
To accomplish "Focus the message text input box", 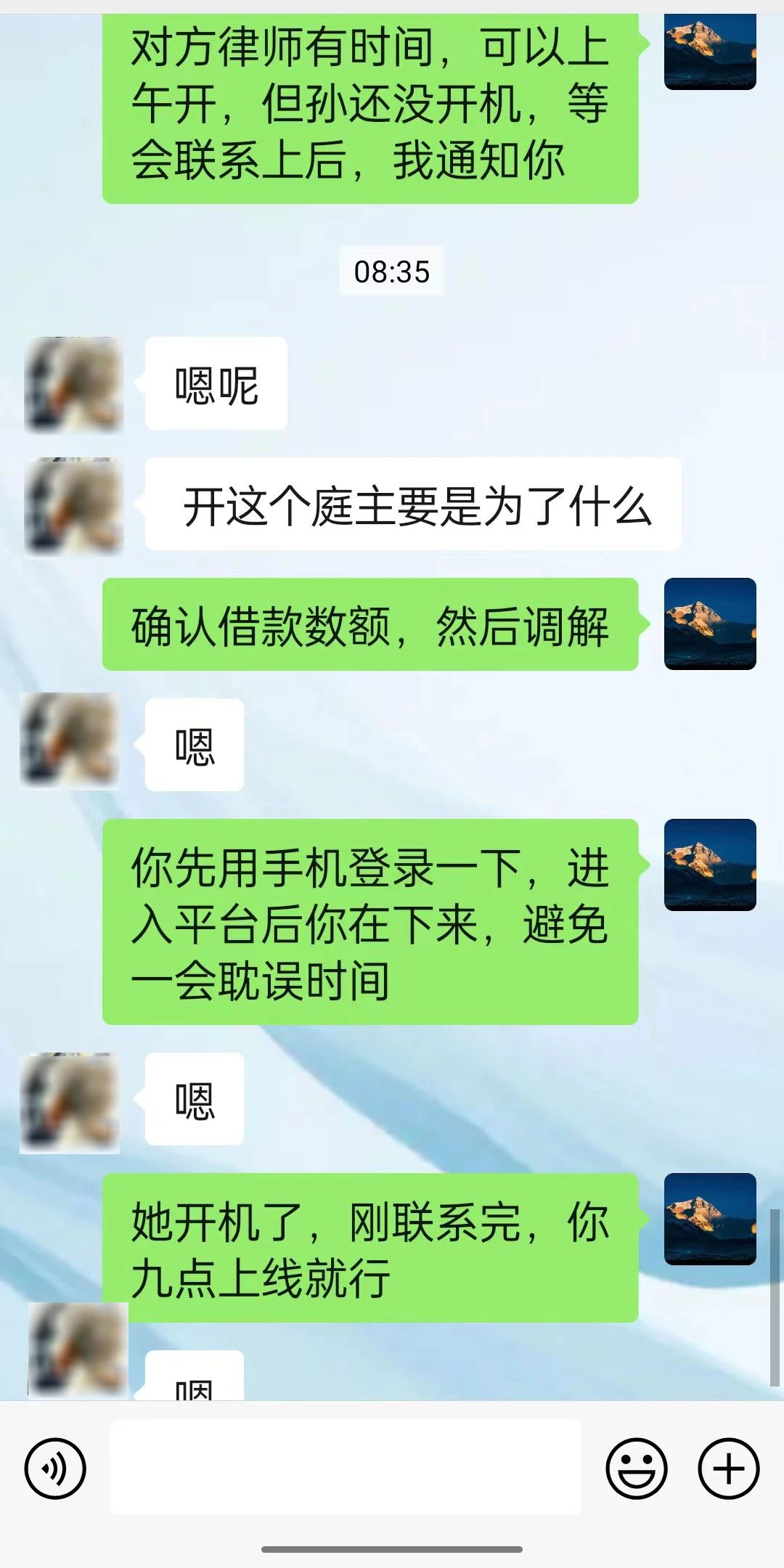I will click(346, 1468).
